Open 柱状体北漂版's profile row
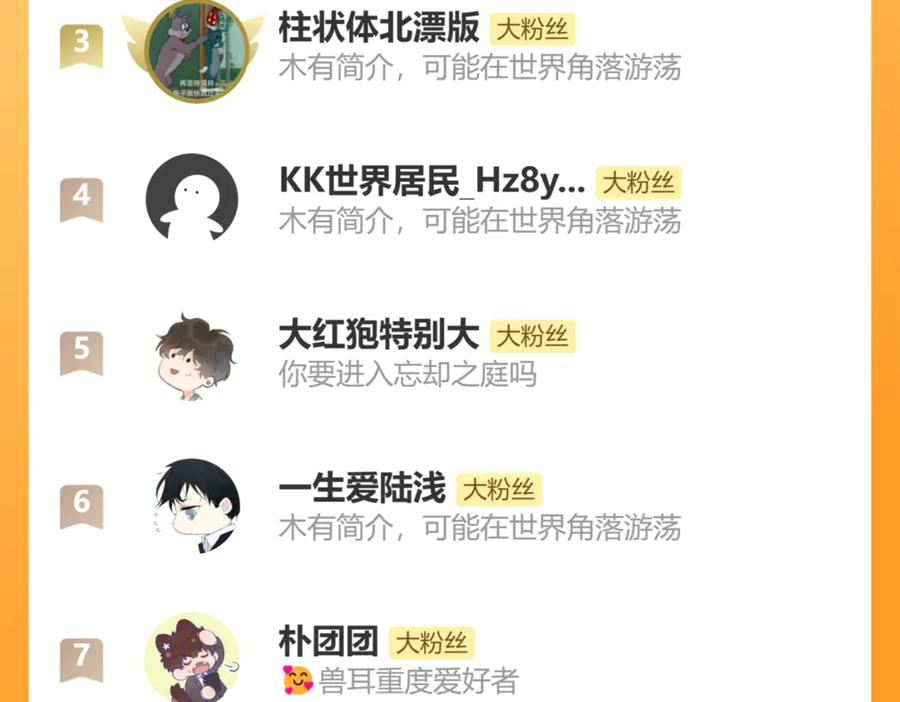 [379, 28]
